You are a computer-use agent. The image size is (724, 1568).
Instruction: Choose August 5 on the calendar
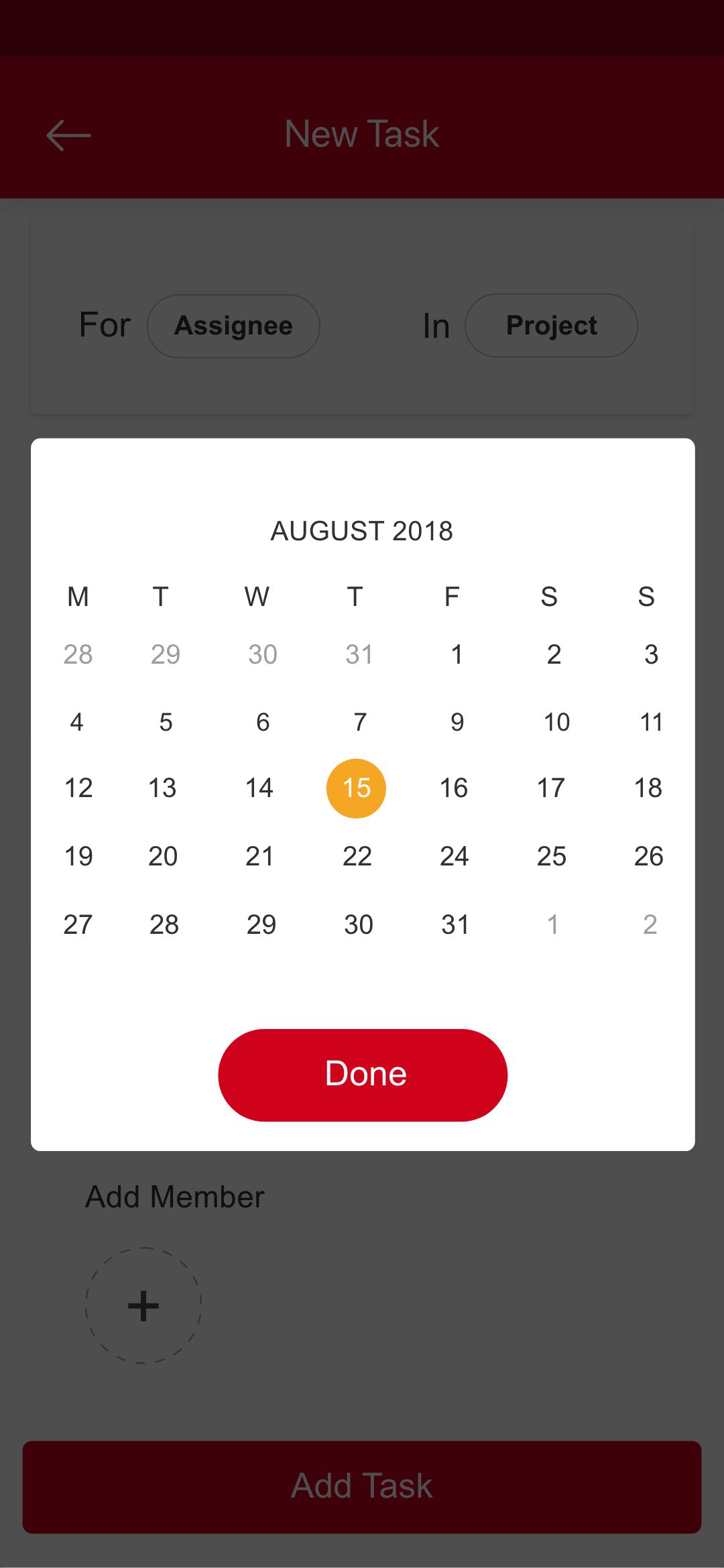pos(166,722)
